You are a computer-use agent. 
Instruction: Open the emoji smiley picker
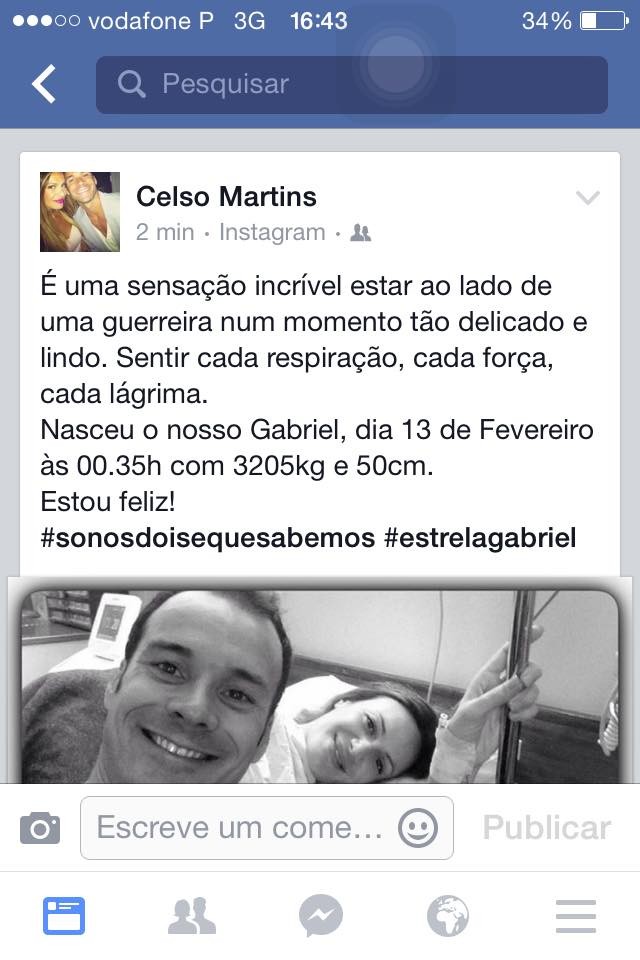[418, 828]
